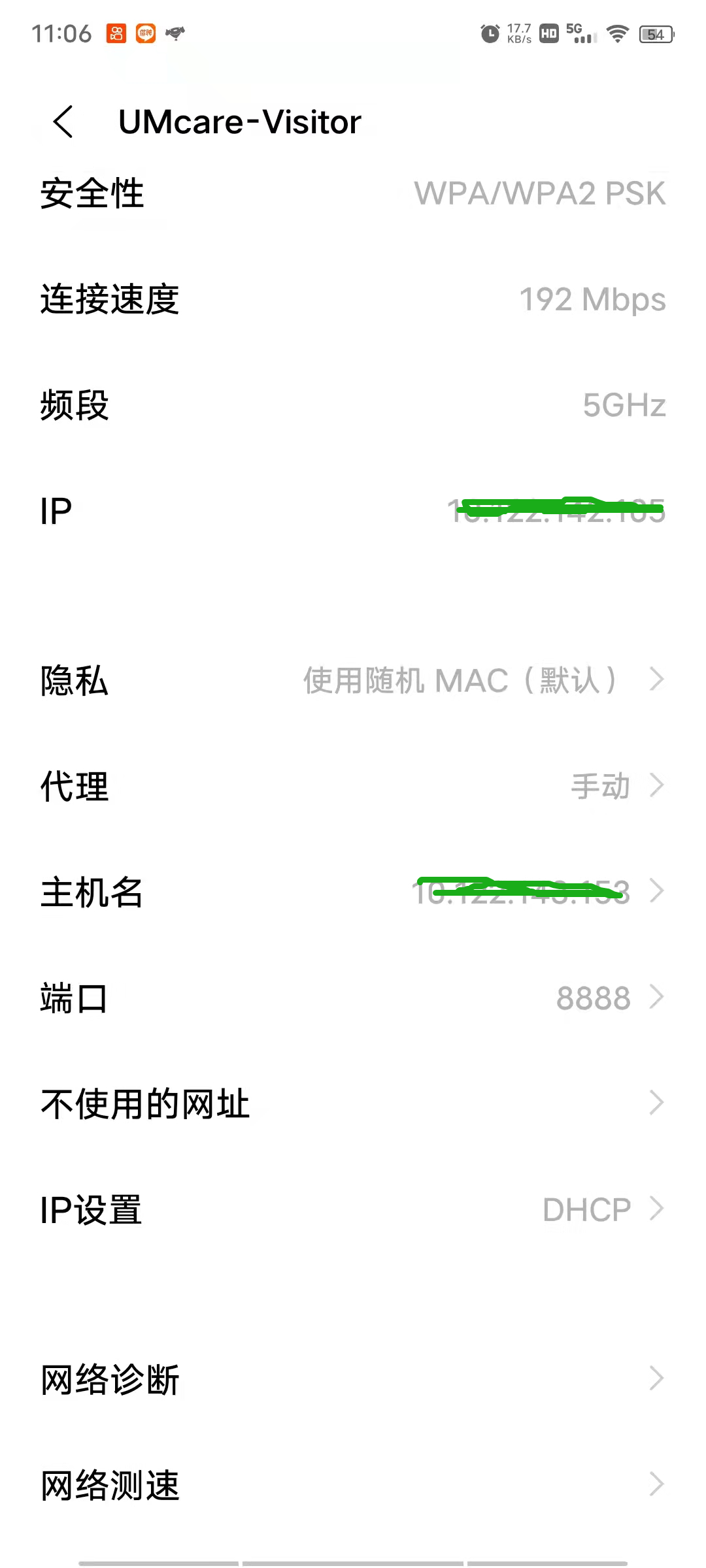The image size is (706, 1568).
Task: Change the 代理 proxy mode
Action: (353, 786)
